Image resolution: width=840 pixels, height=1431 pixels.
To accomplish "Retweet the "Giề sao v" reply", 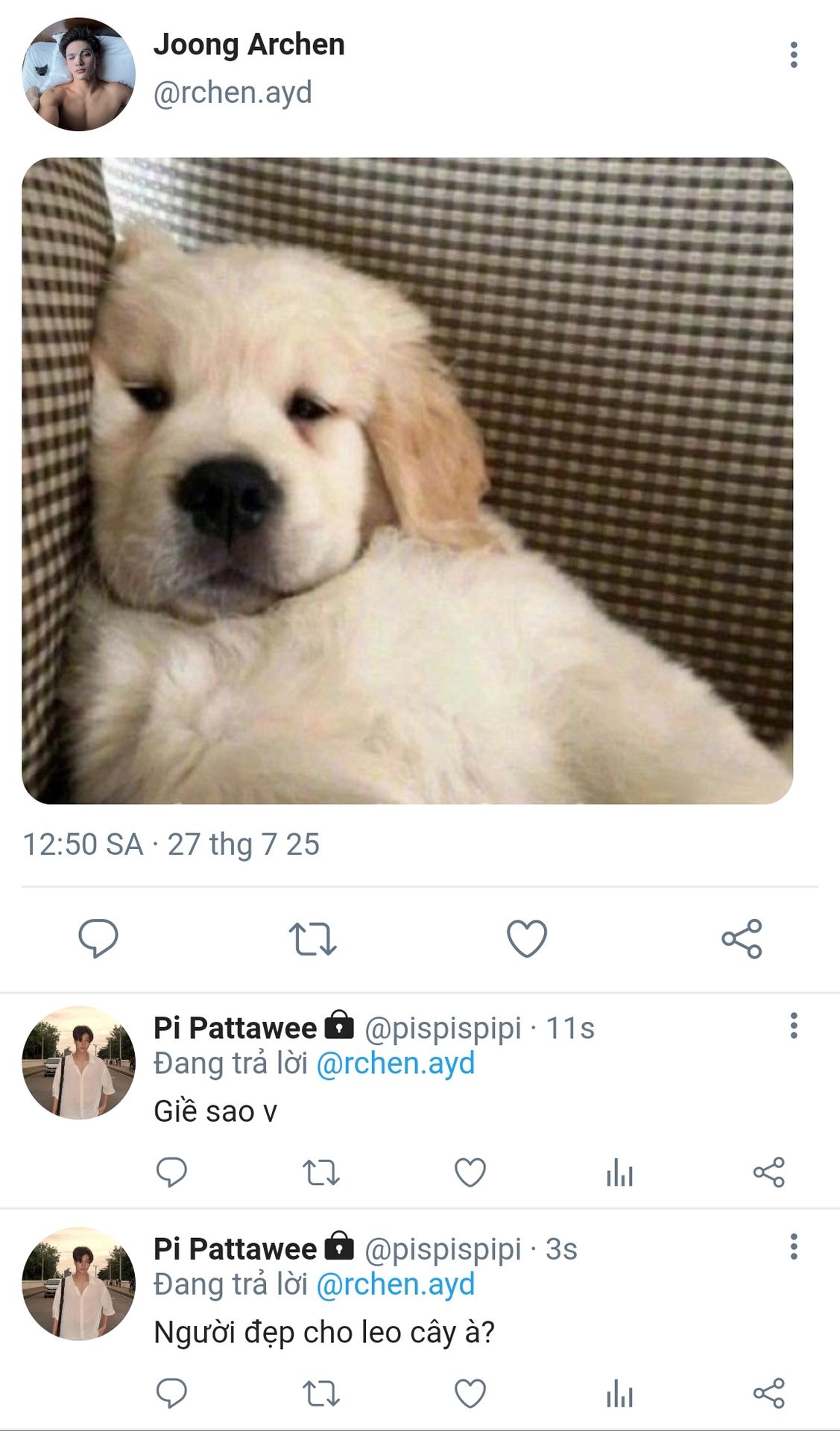I will 321,1172.
